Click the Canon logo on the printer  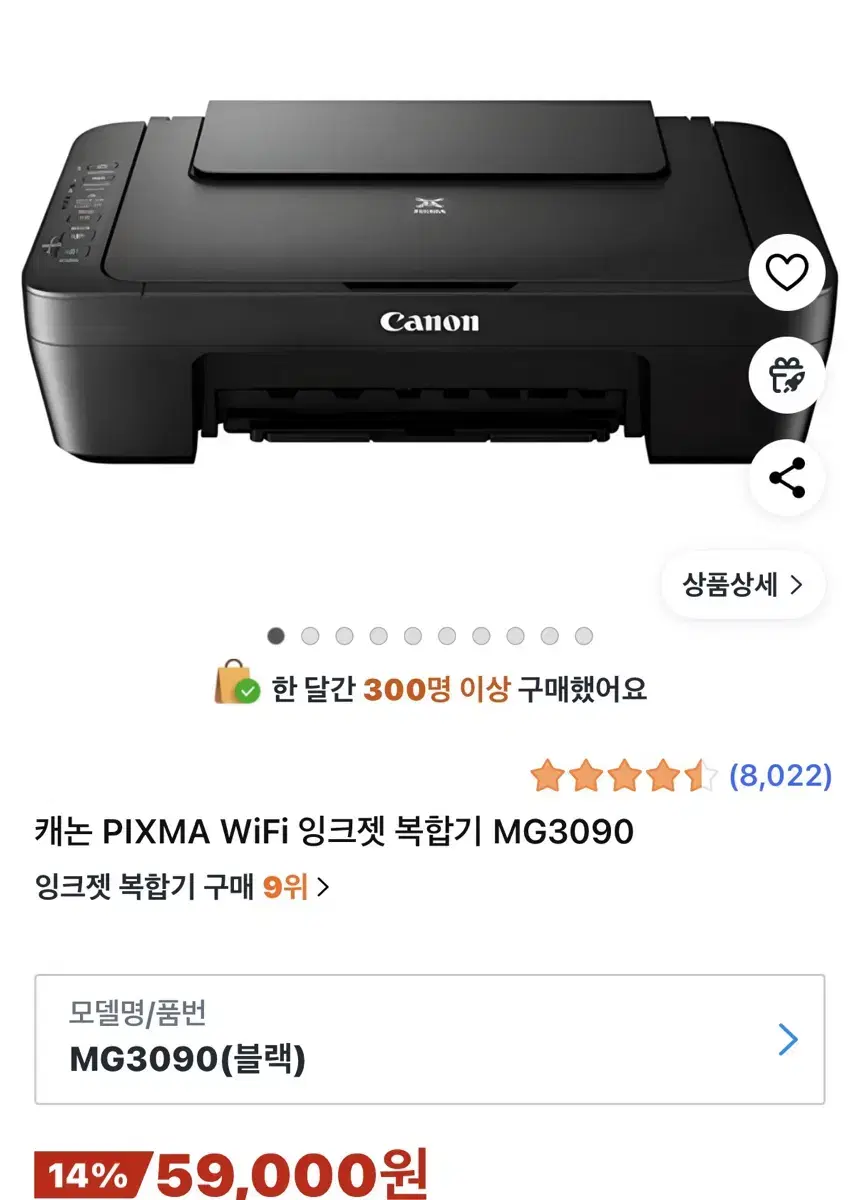click(x=430, y=320)
